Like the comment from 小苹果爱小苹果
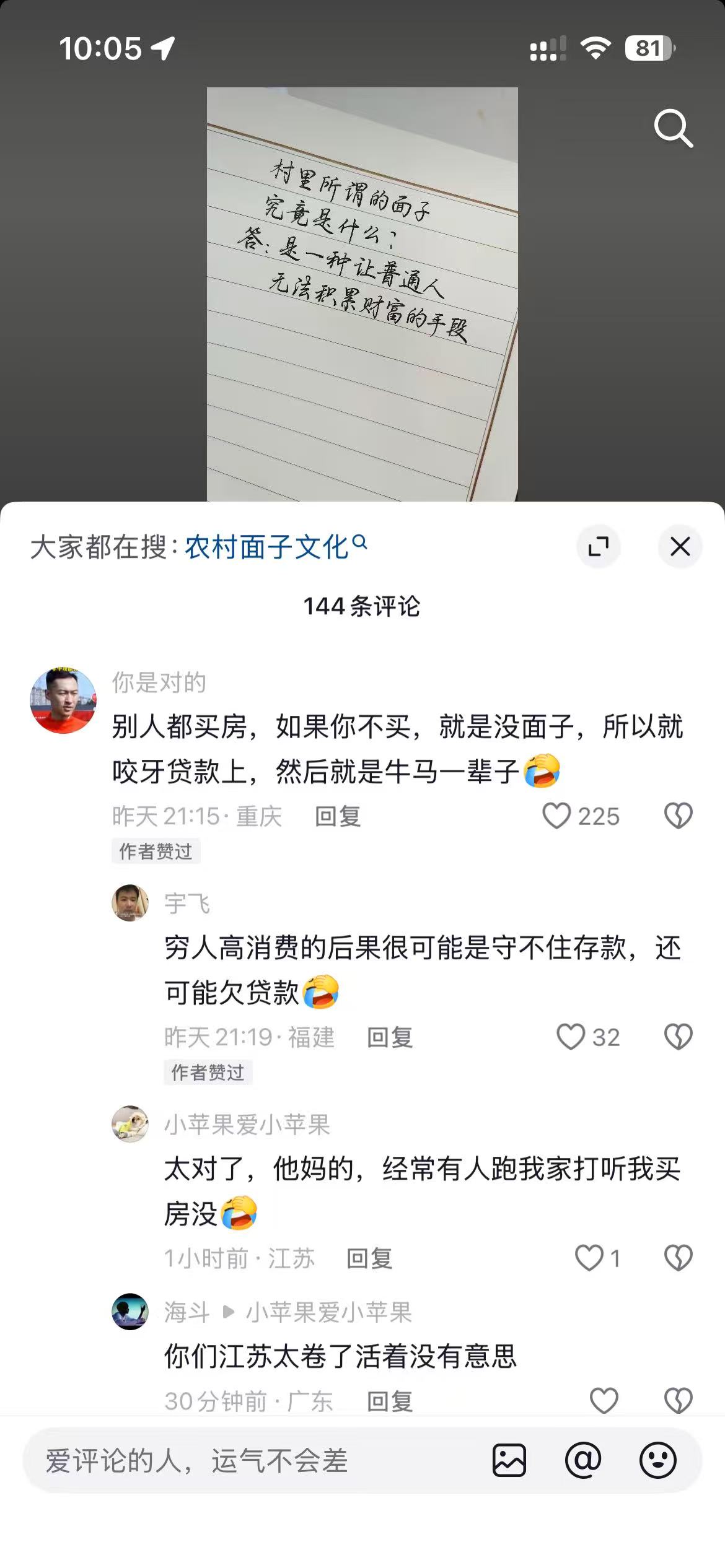 (589, 1258)
